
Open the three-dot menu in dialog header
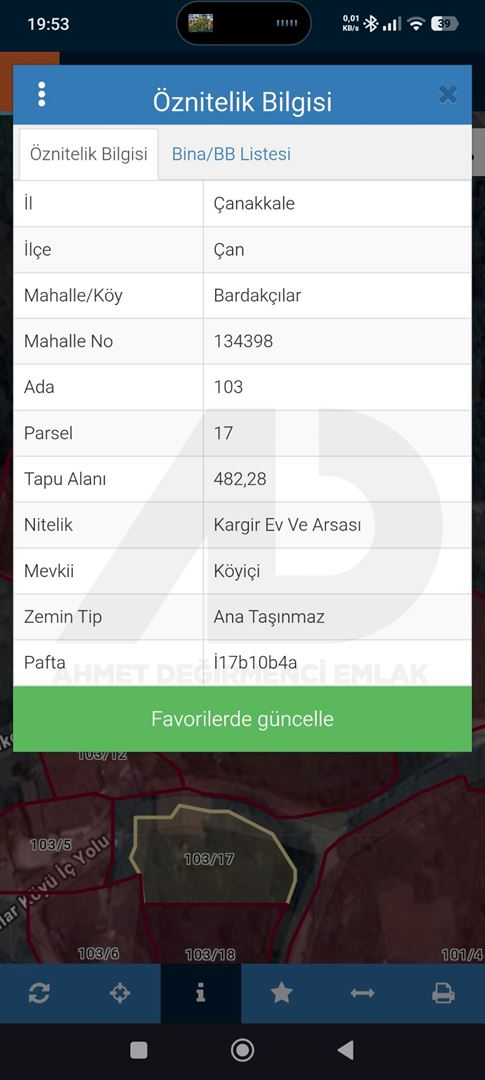click(42, 94)
